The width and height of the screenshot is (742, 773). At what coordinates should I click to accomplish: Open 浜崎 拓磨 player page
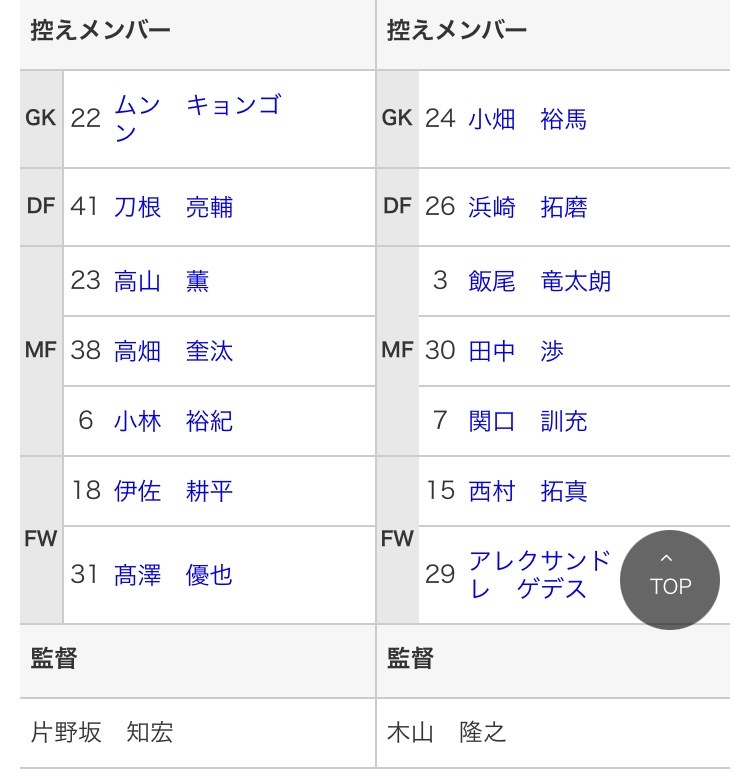(x=528, y=207)
